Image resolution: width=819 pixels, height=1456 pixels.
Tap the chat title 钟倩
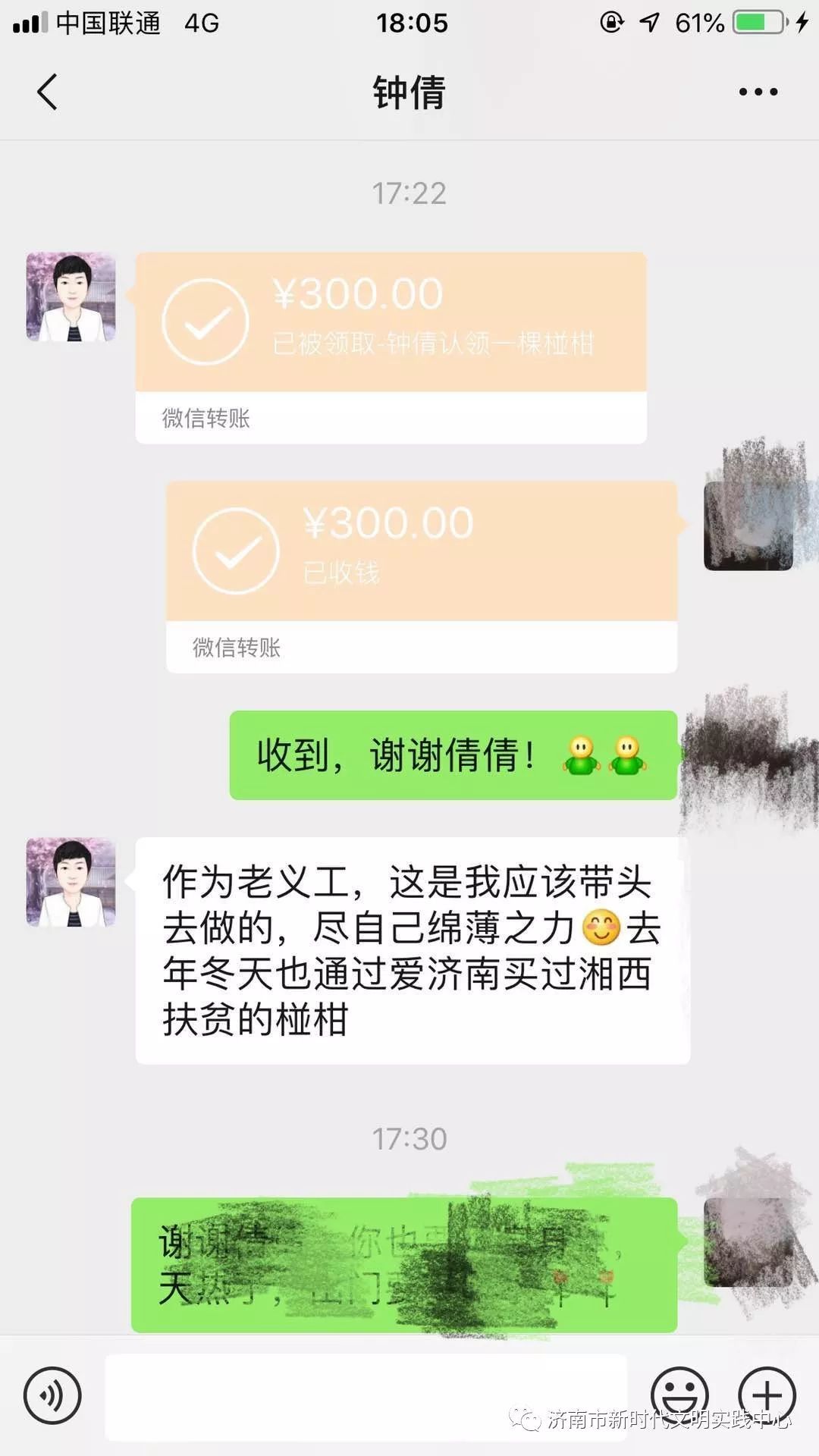point(407,91)
